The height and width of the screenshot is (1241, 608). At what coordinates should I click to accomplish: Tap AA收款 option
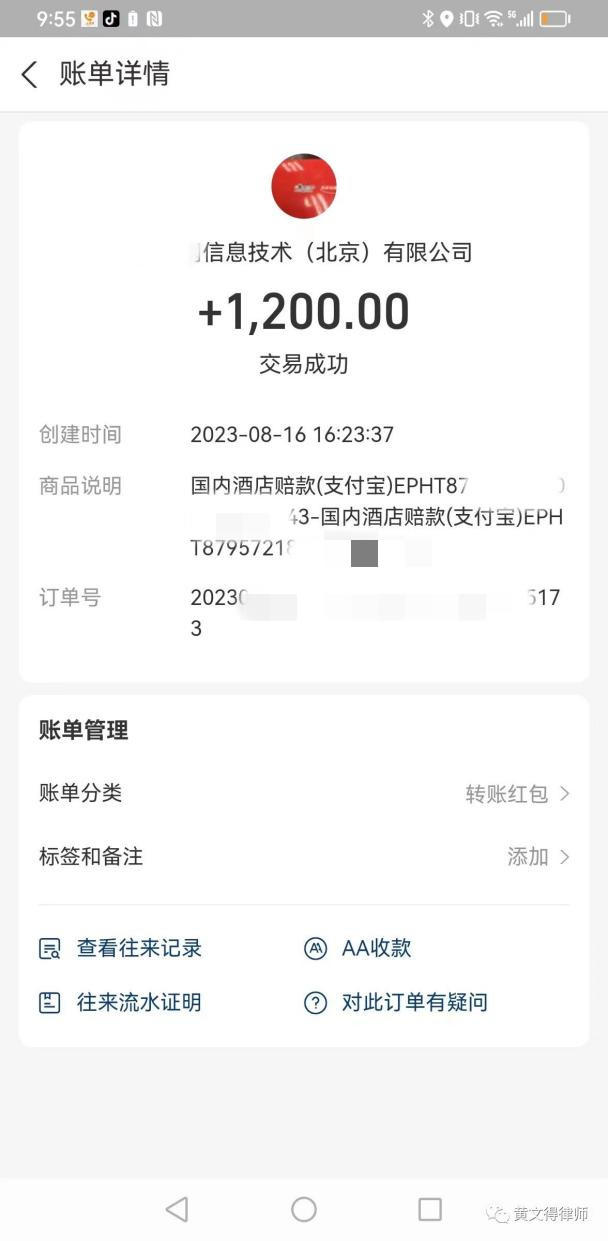click(x=358, y=949)
